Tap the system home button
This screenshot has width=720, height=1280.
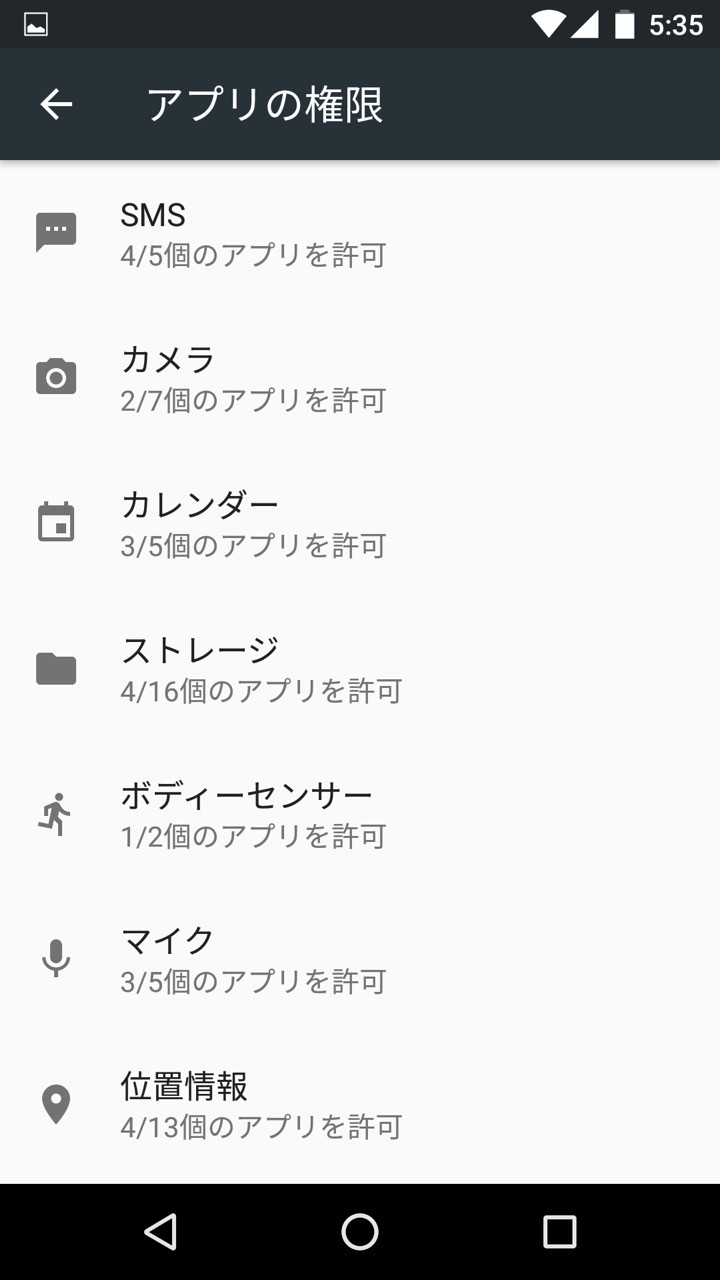click(x=360, y=1232)
